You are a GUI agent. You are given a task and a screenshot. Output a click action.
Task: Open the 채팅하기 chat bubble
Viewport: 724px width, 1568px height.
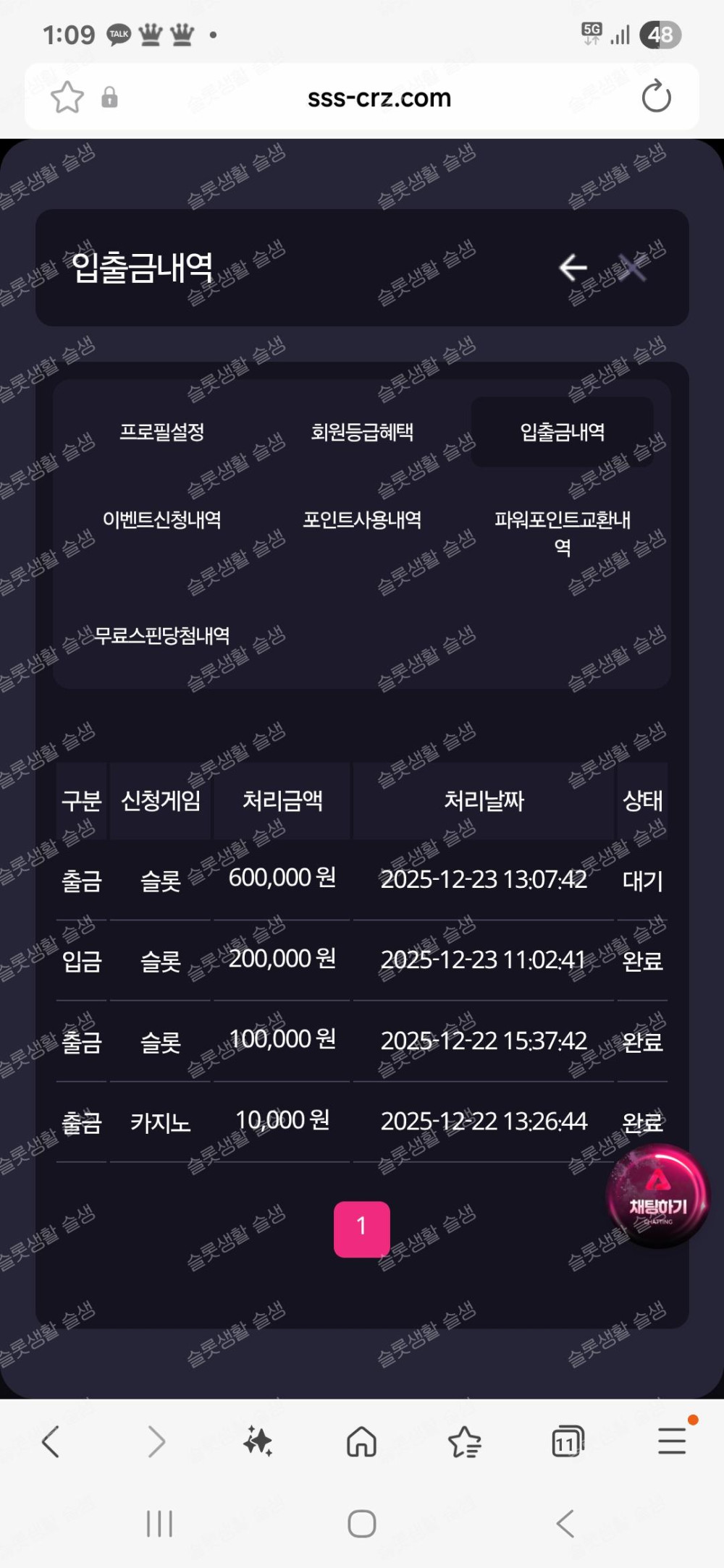click(x=657, y=1197)
